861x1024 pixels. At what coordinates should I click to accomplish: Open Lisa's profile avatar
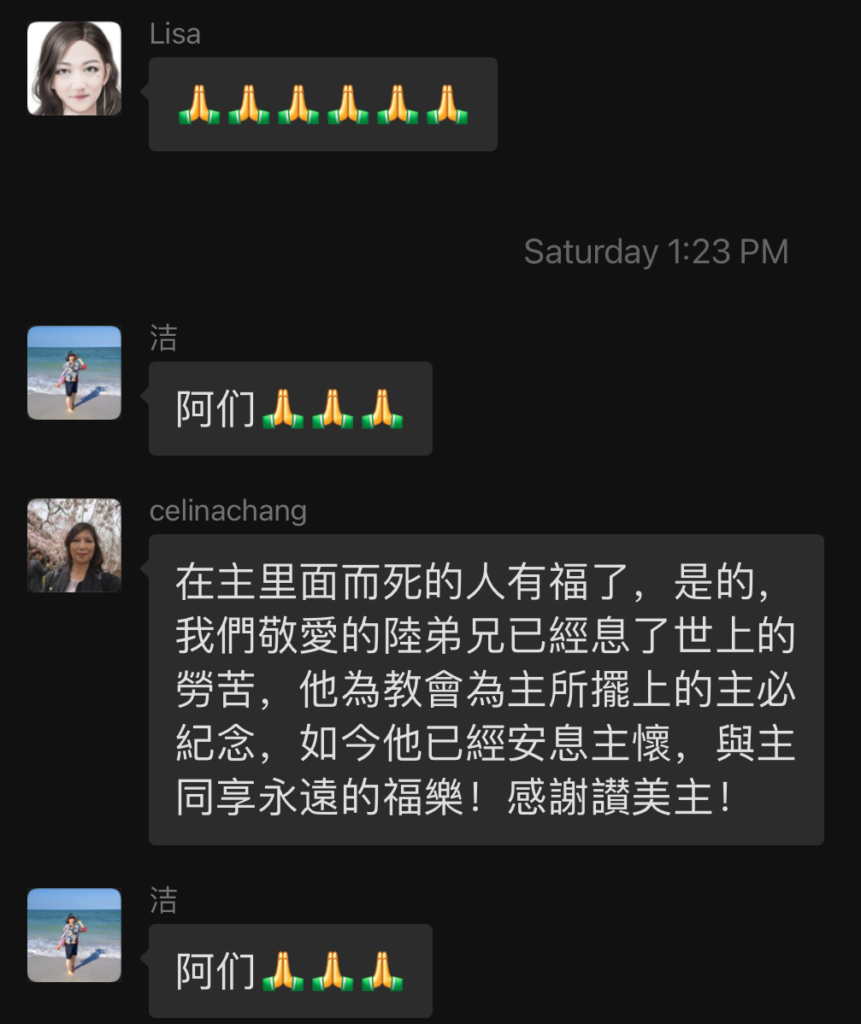[74, 68]
